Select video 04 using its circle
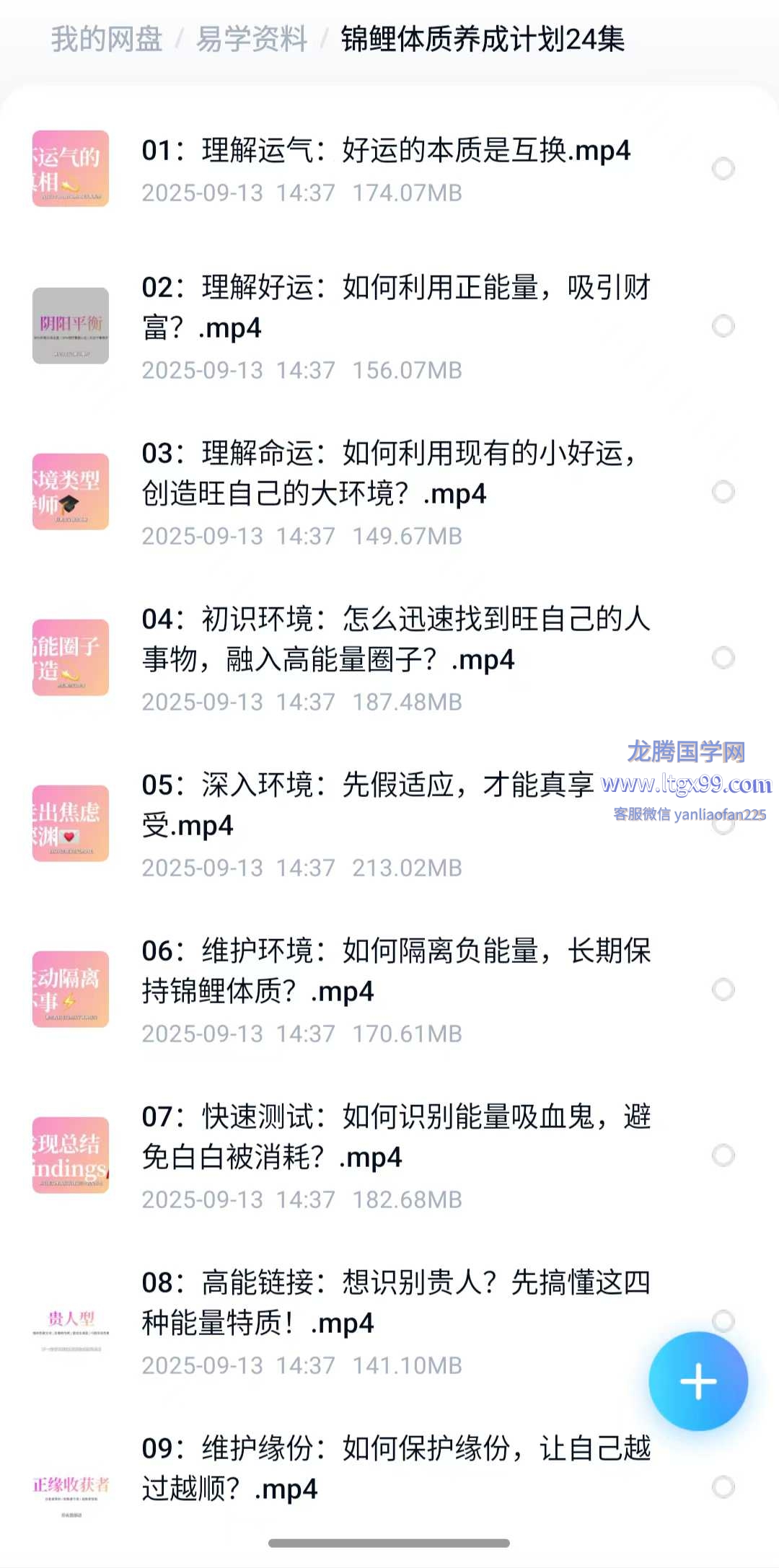 point(723,658)
